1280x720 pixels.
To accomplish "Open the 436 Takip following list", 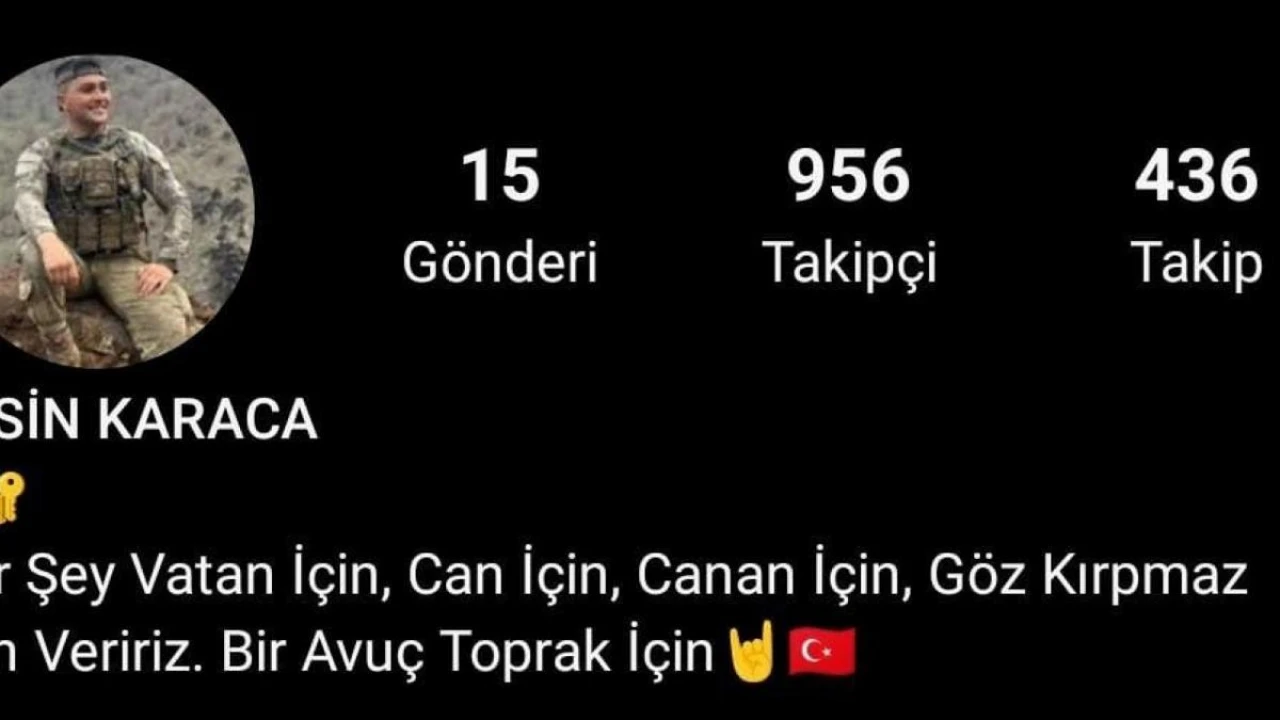I will 1196,215.
